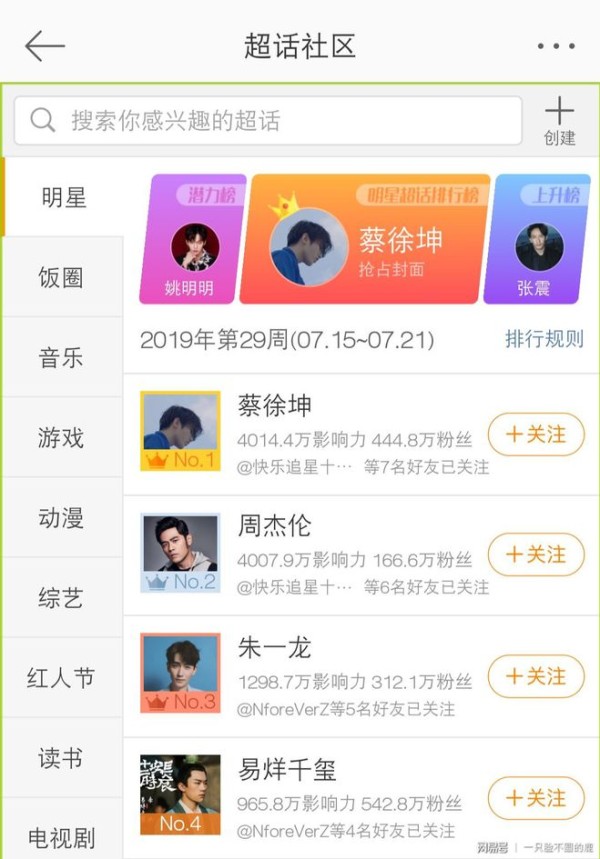Image resolution: width=600 pixels, height=859 pixels.
Task: Select the 电视剧 category
Action: pyautogui.click(x=62, y=834)
